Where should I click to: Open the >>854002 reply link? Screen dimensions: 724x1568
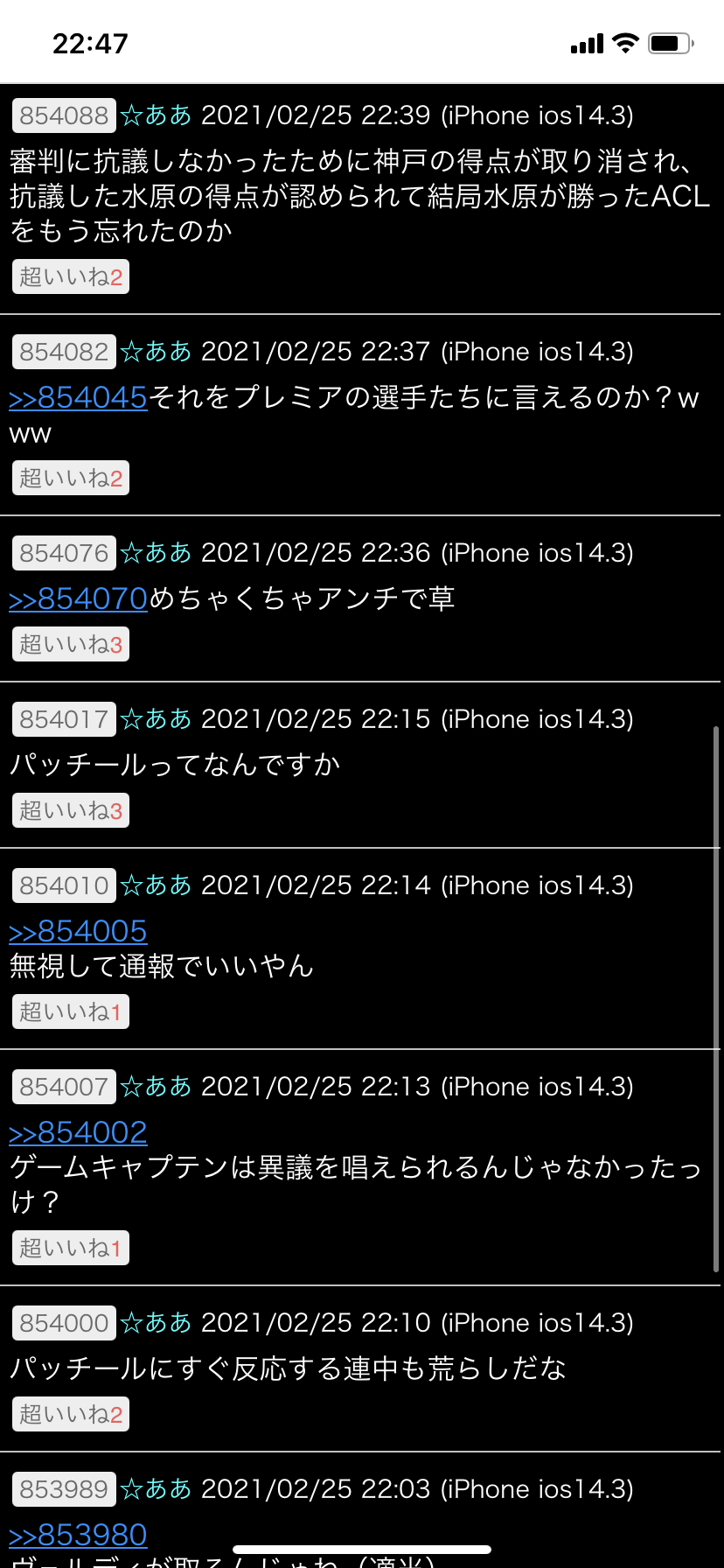[x=78, y=1133]
